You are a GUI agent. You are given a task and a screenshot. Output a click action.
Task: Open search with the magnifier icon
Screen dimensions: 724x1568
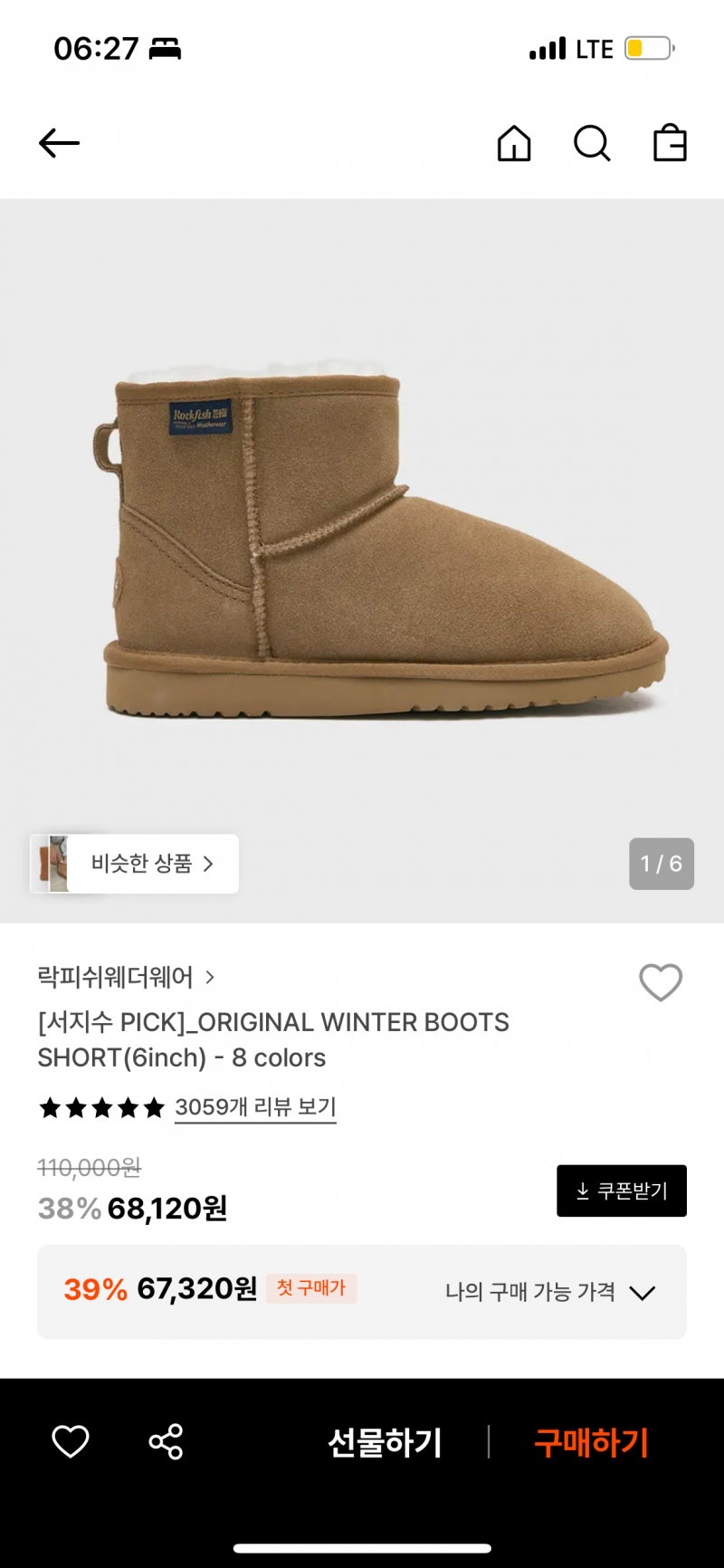point(592,143)
